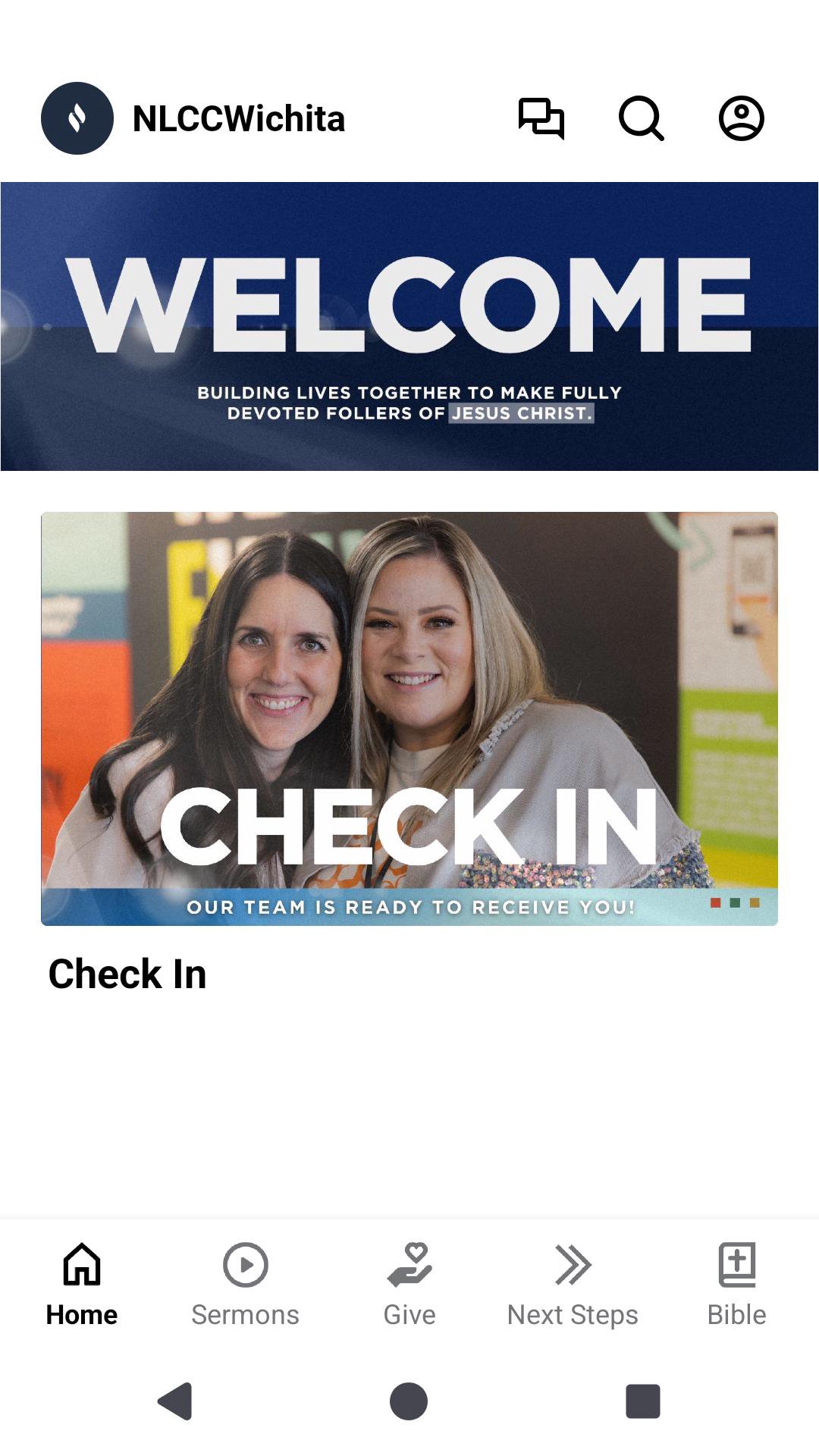This screenshot has height=1456, width=819.
Task: Open the system recent apps button
Action: tap(642, 1401)
